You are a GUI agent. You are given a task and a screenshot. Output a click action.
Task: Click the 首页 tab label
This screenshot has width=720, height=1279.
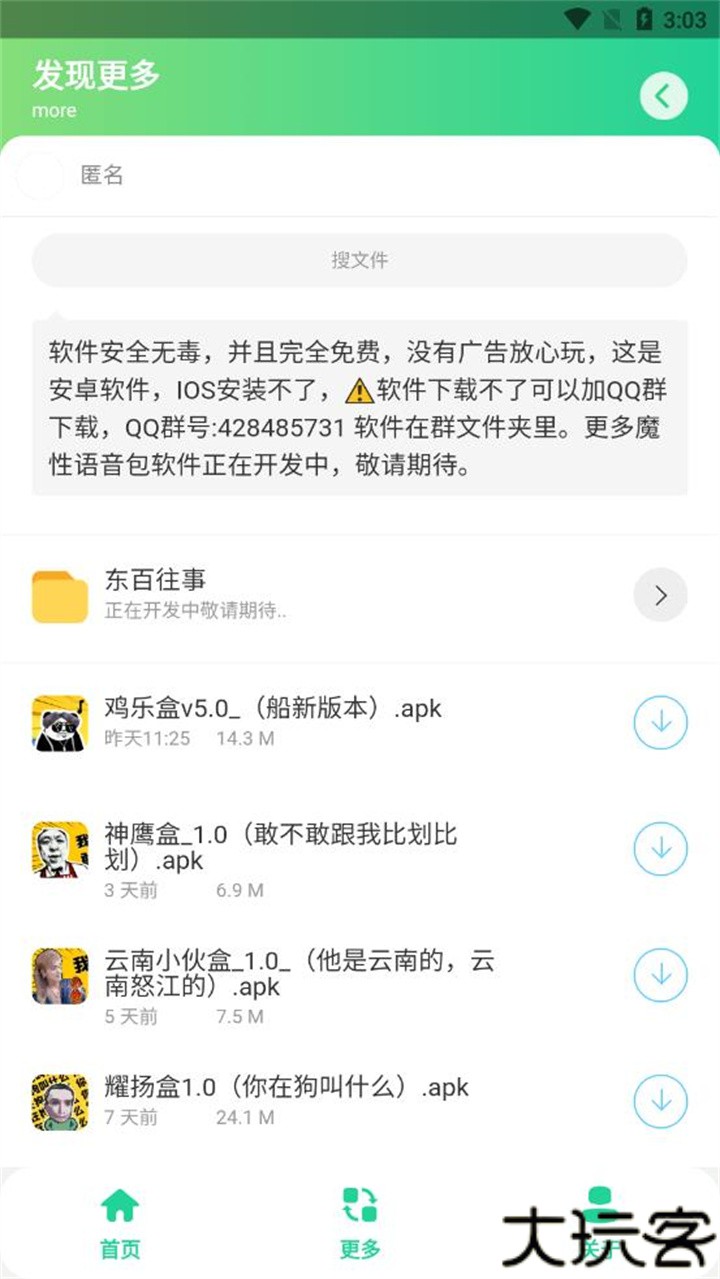click(x=119, y=1245)
